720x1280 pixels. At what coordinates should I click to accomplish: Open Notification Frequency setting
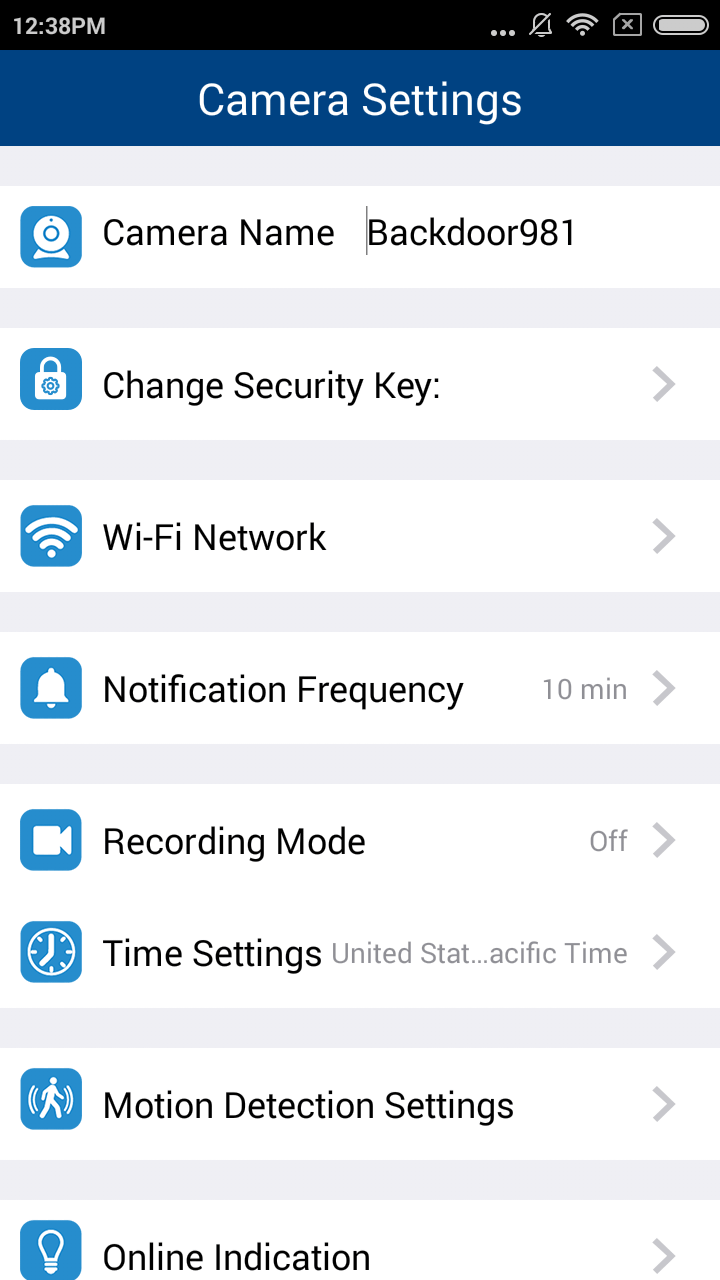pyautogui.click(x=360, y=688)
